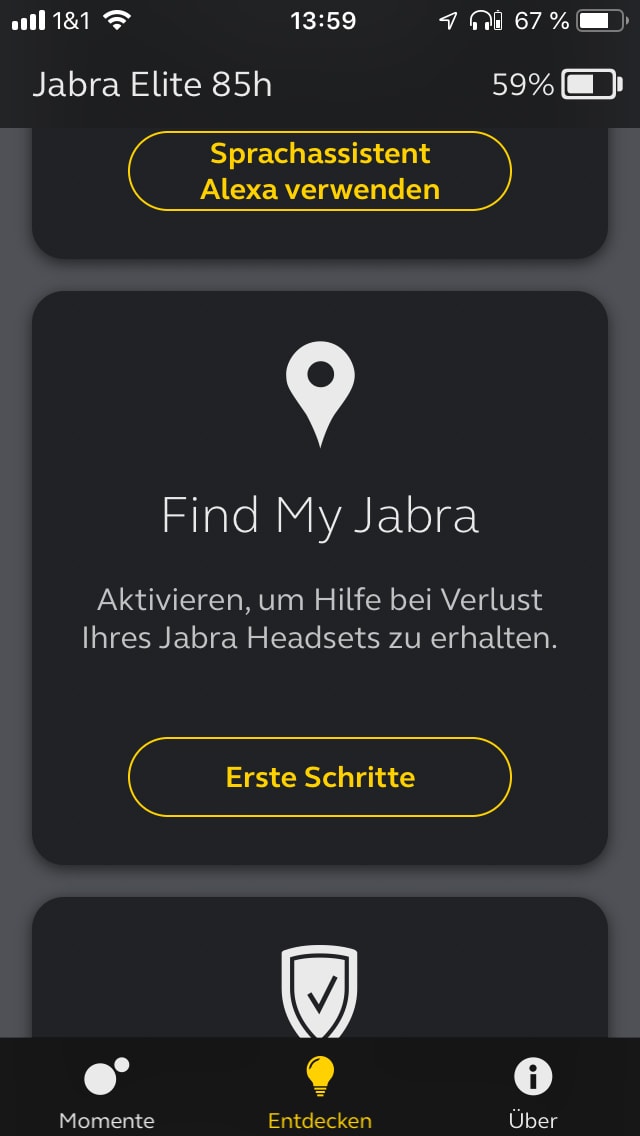Switch to the Momente tab
Screen dimensions: 640x1136
click(107, 1092)
